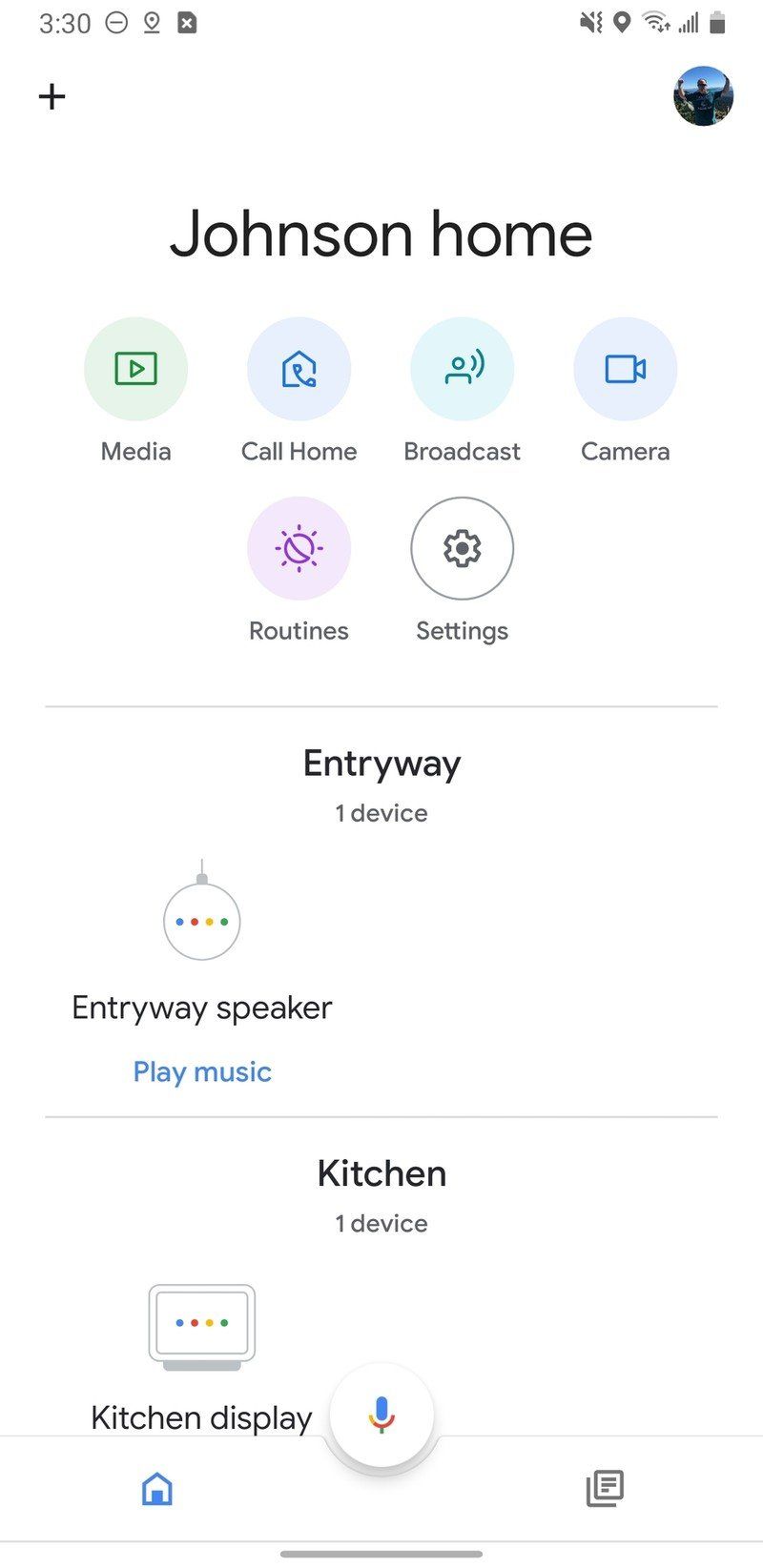
Task: Open the Kitchen room section
Action: 381,1173
